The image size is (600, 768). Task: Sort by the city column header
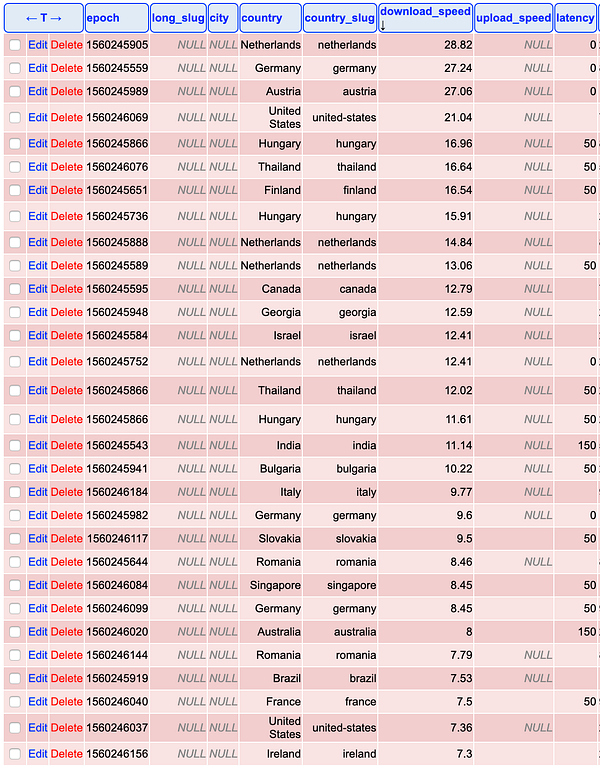[x=219, y=18]
